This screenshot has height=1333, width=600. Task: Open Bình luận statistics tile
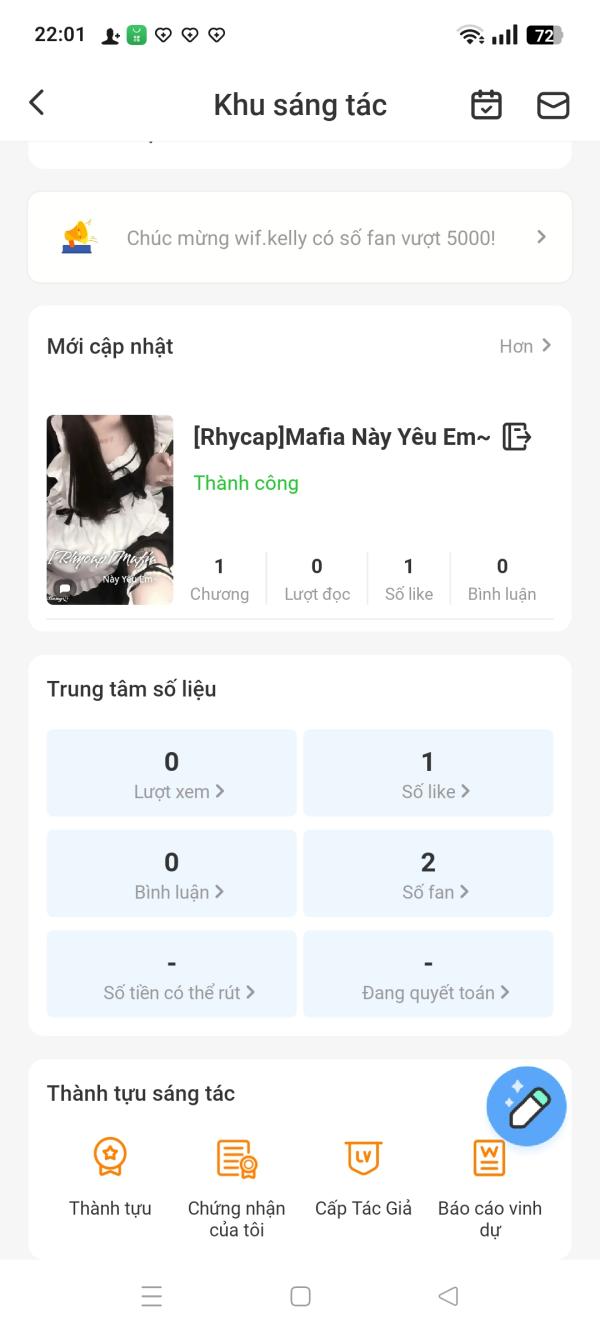coord(172,873)
